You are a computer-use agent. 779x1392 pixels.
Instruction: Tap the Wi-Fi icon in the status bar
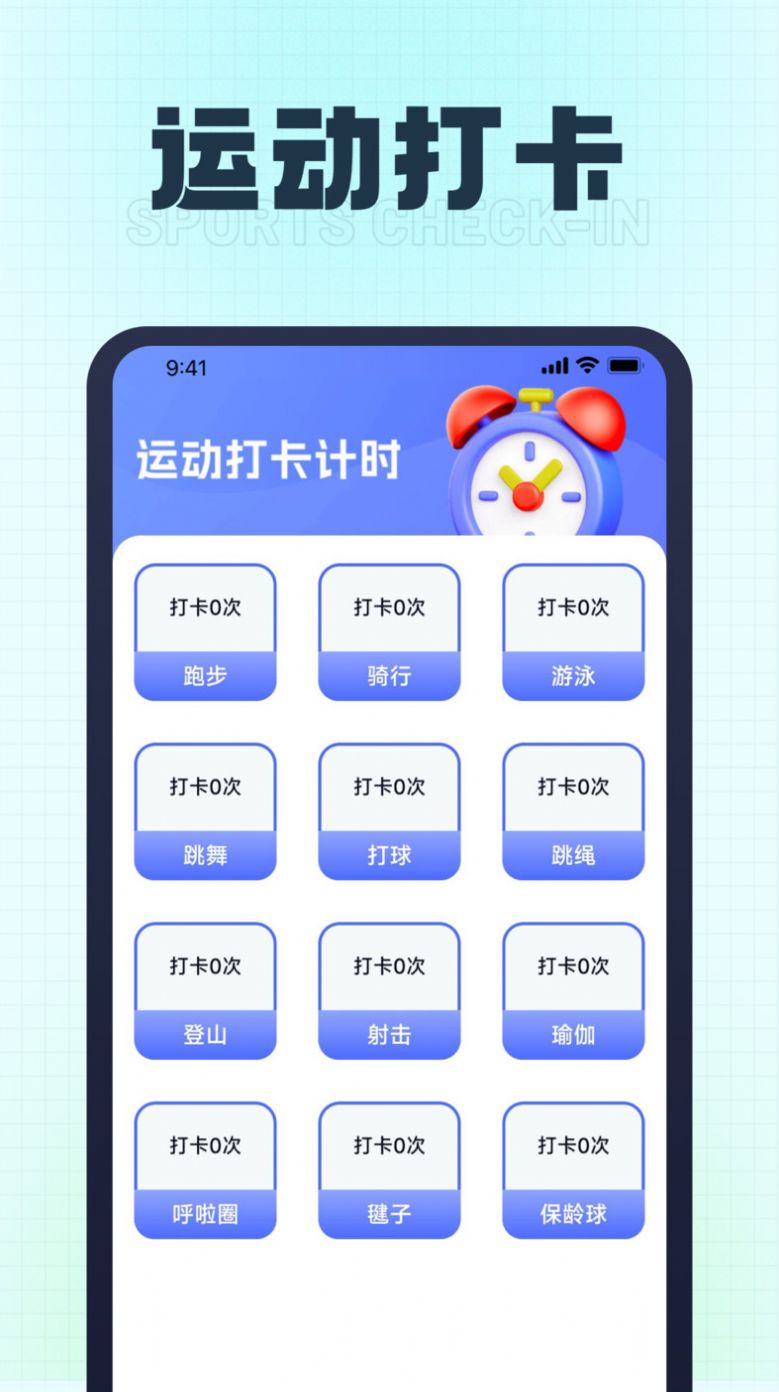pyautogui.click(x=587, y=366)
